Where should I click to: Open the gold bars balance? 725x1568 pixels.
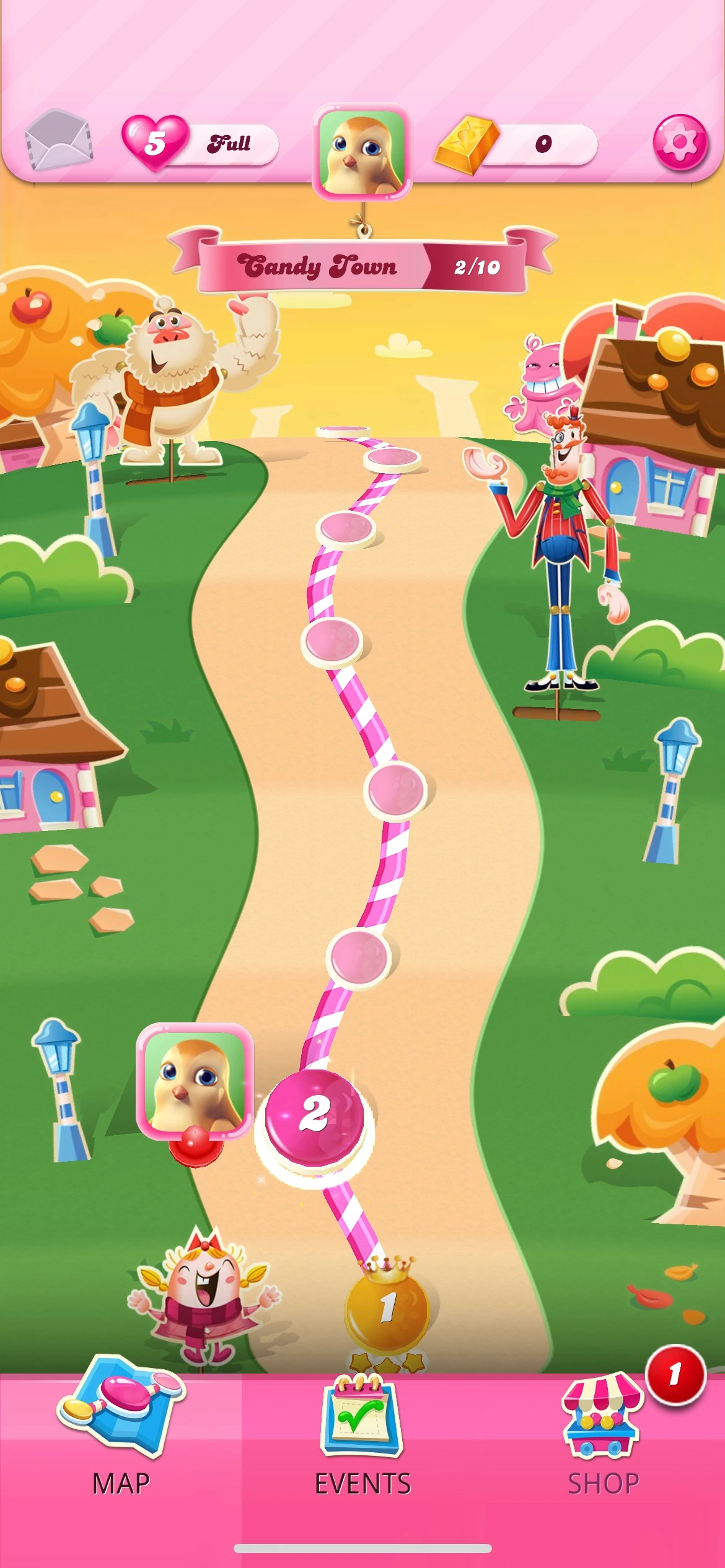[516, 144]
